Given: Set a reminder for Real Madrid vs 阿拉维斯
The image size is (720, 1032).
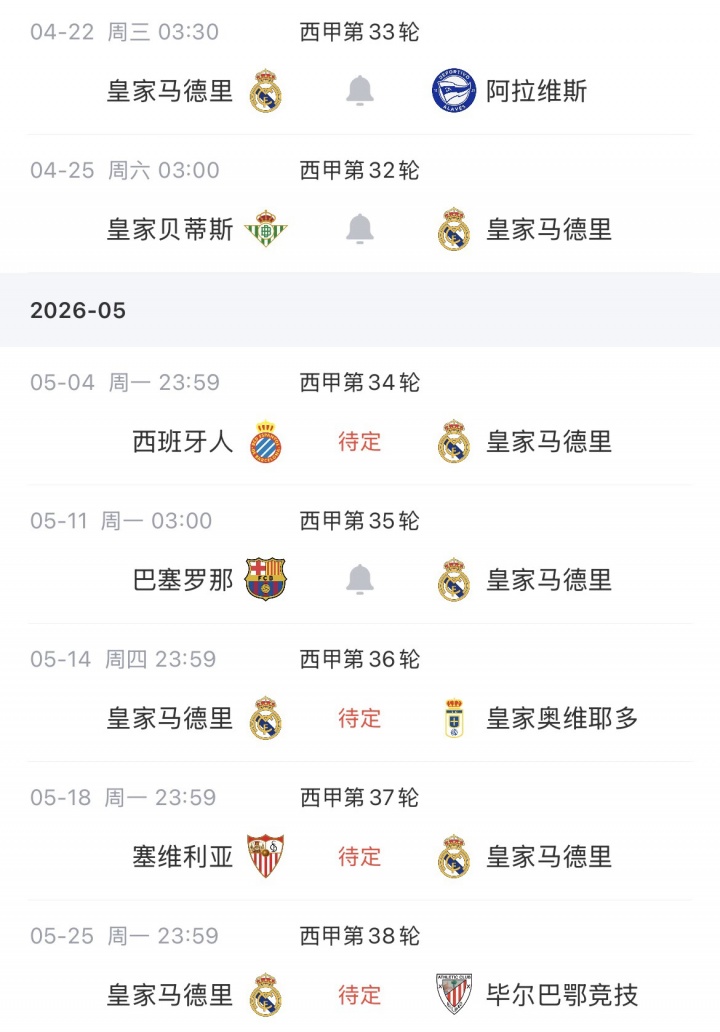Looking at the screenshot, I should (360, 91).
